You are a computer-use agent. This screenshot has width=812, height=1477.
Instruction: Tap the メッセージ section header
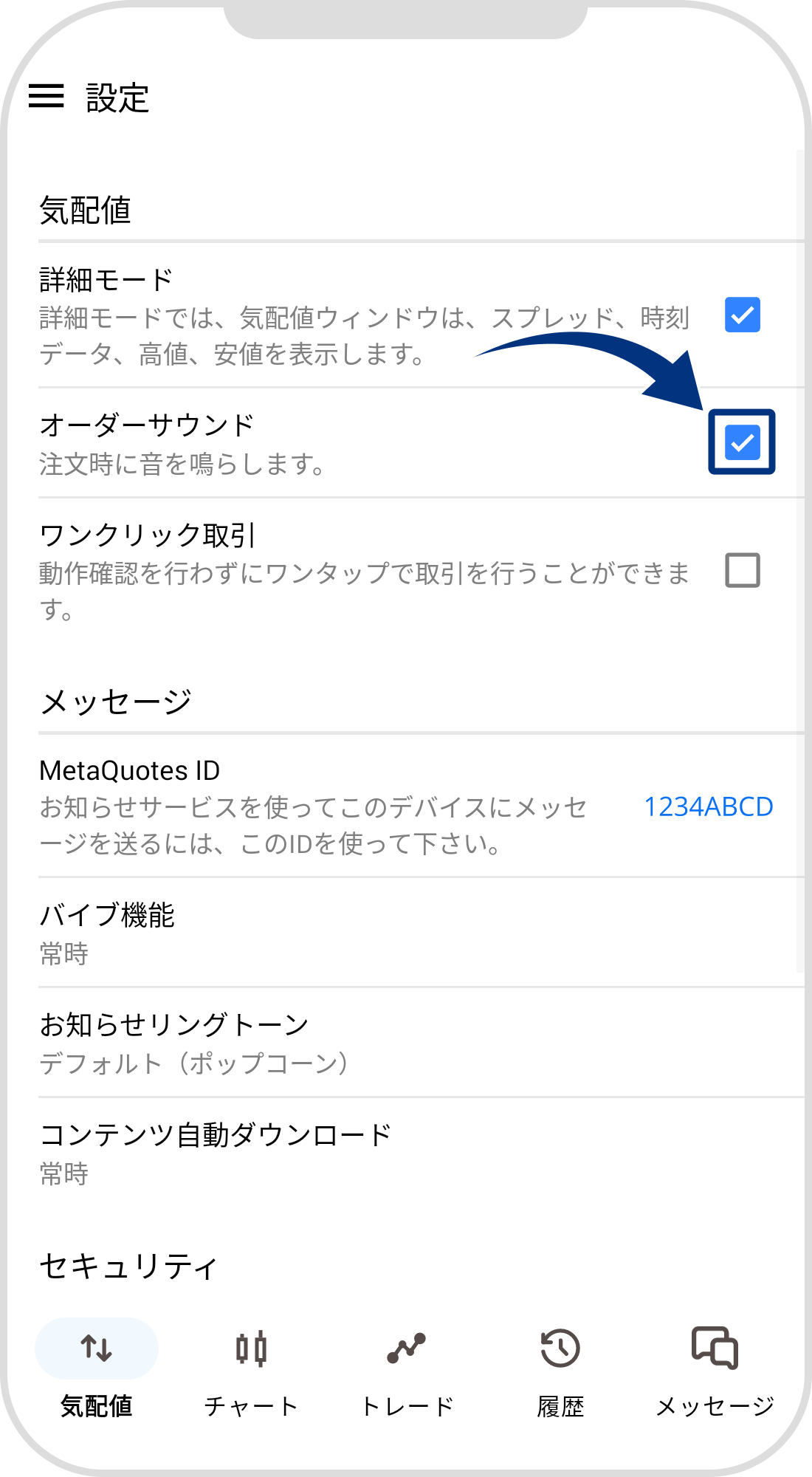pyautogui.click(x=114, y=698)
